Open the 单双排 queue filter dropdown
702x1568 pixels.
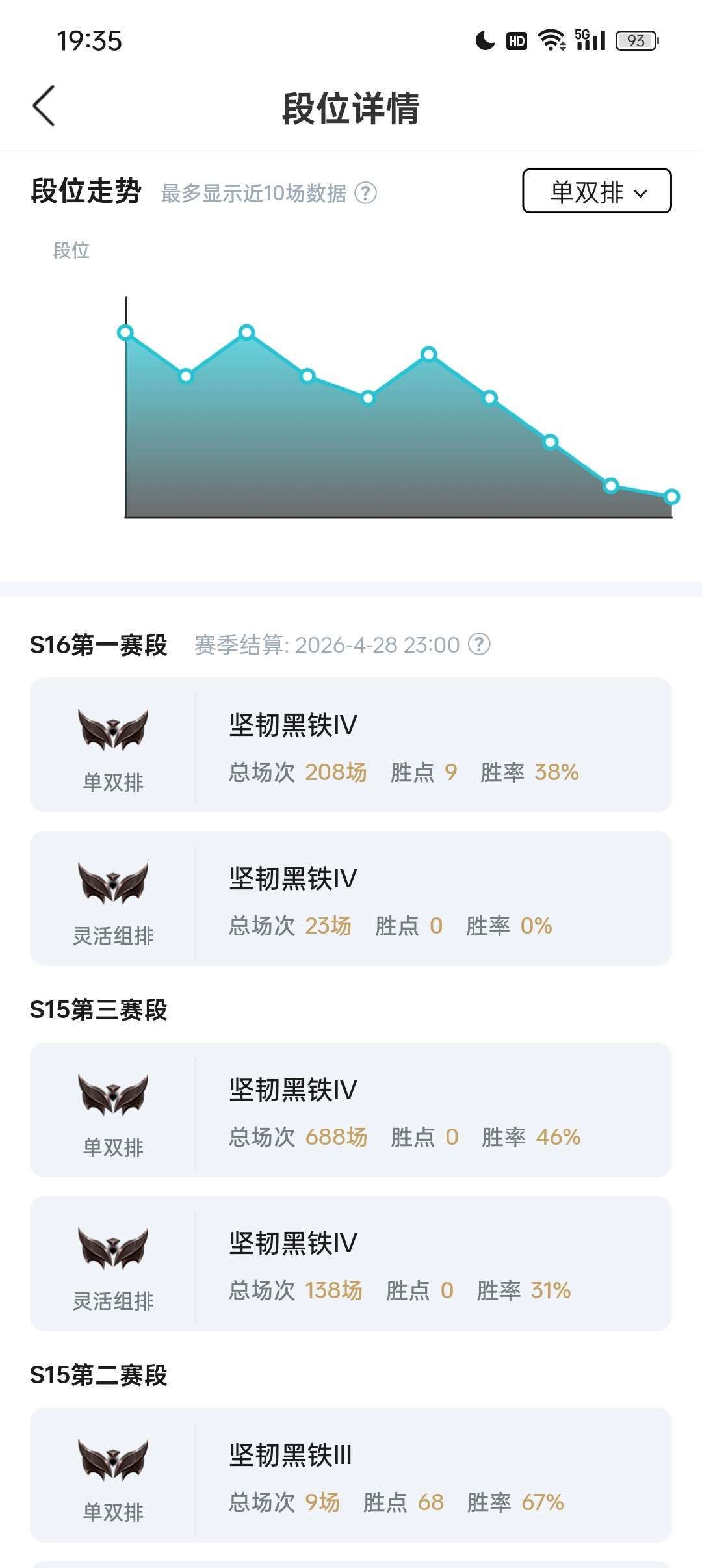(x=596, y=192)
